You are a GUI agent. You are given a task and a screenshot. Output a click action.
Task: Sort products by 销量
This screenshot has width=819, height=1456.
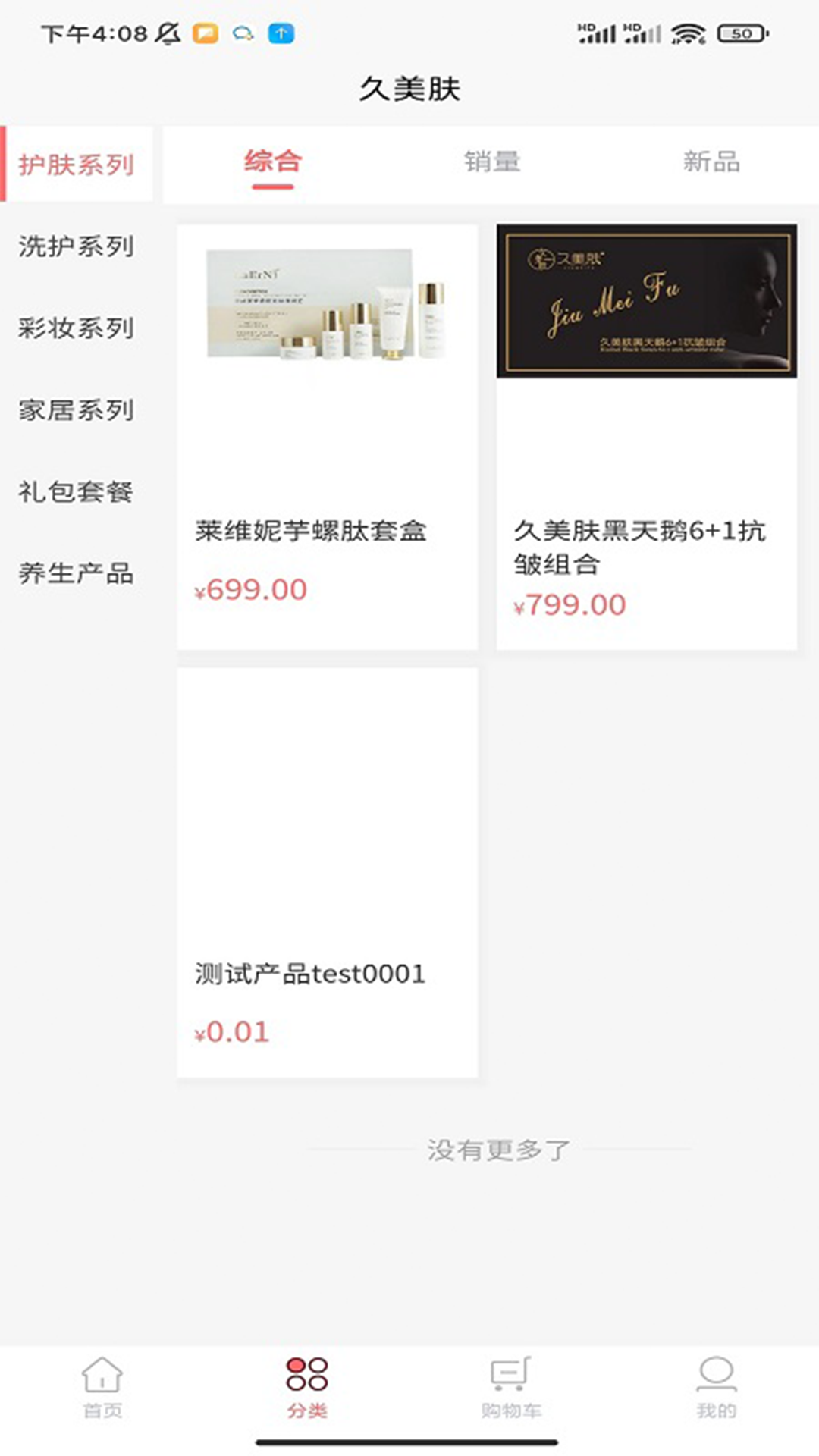point(492,162)
